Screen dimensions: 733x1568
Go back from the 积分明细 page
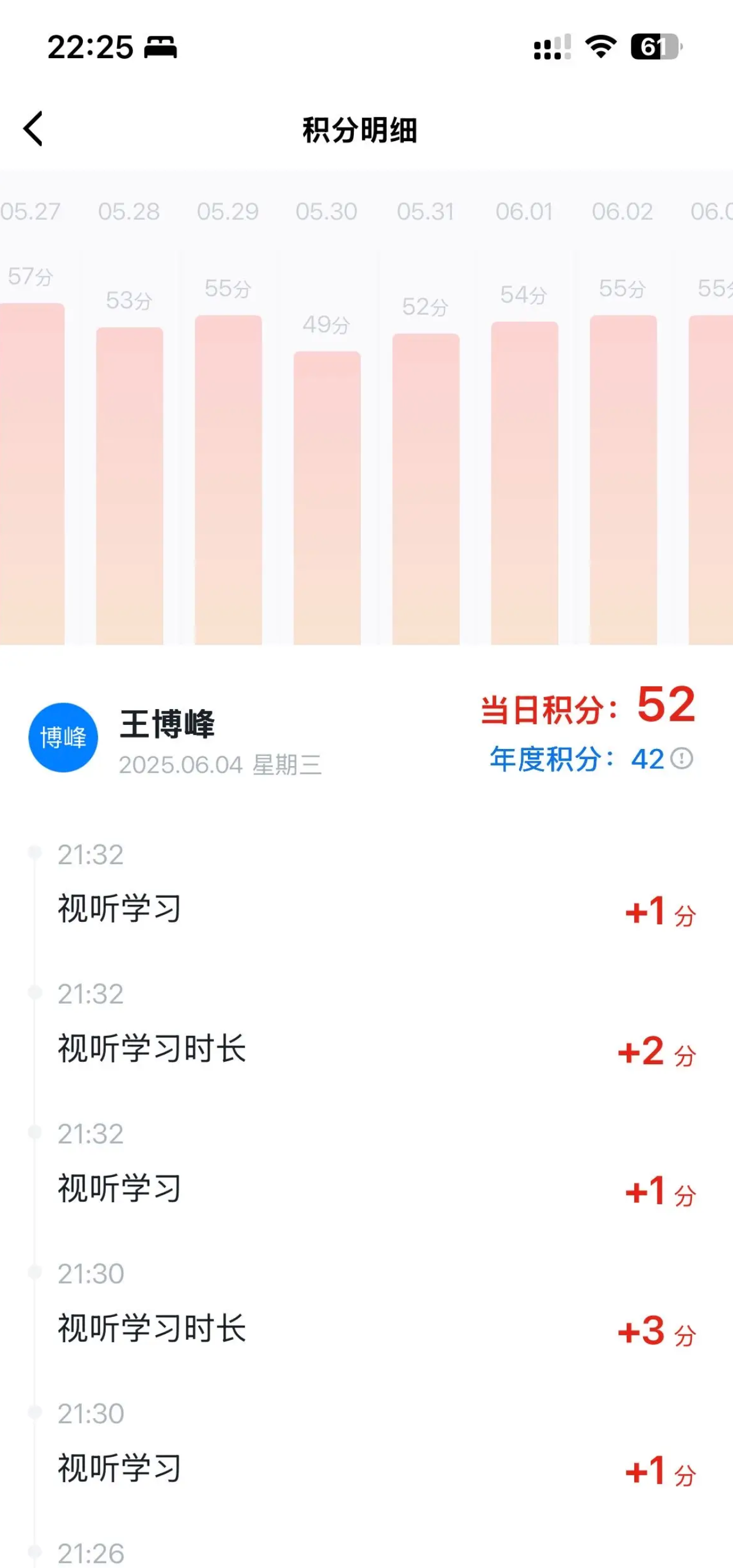point(33,128)
